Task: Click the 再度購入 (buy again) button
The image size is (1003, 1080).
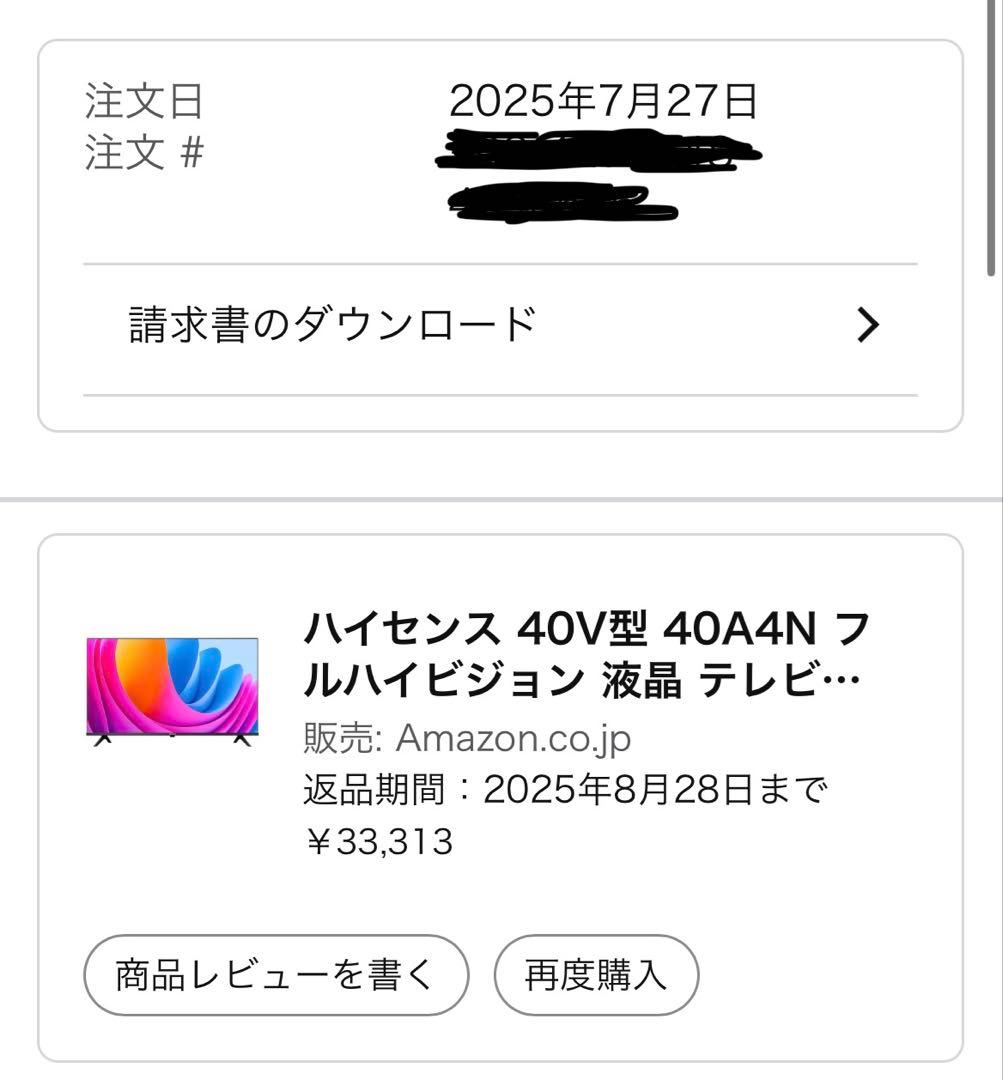Action: pos(595,973)
